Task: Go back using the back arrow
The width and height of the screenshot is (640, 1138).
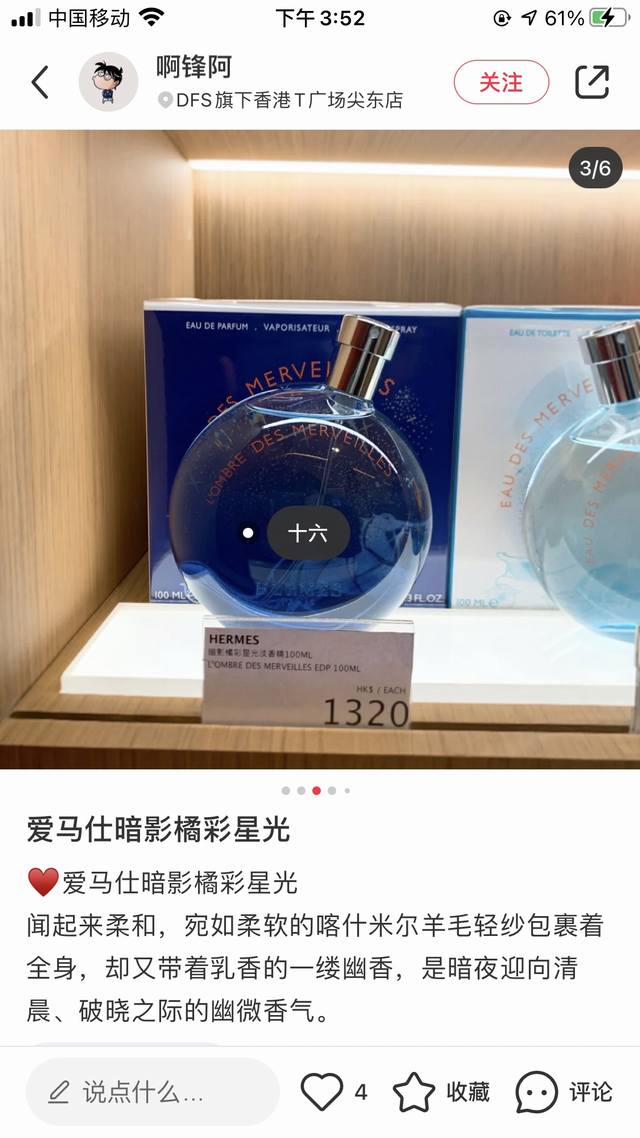Action: point(40,82)
